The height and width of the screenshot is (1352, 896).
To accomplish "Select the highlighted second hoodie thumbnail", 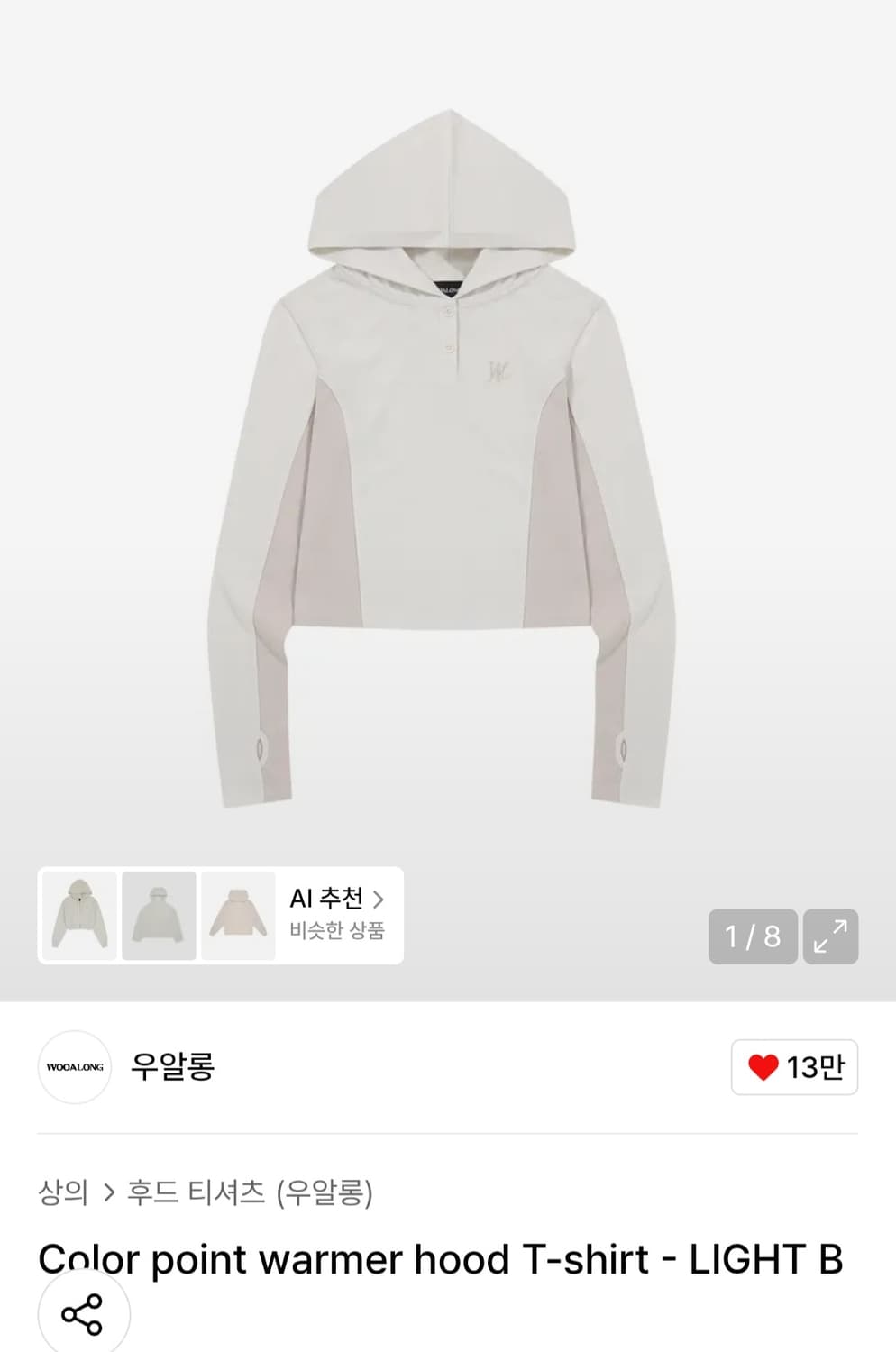I will (x=159, y=915).
